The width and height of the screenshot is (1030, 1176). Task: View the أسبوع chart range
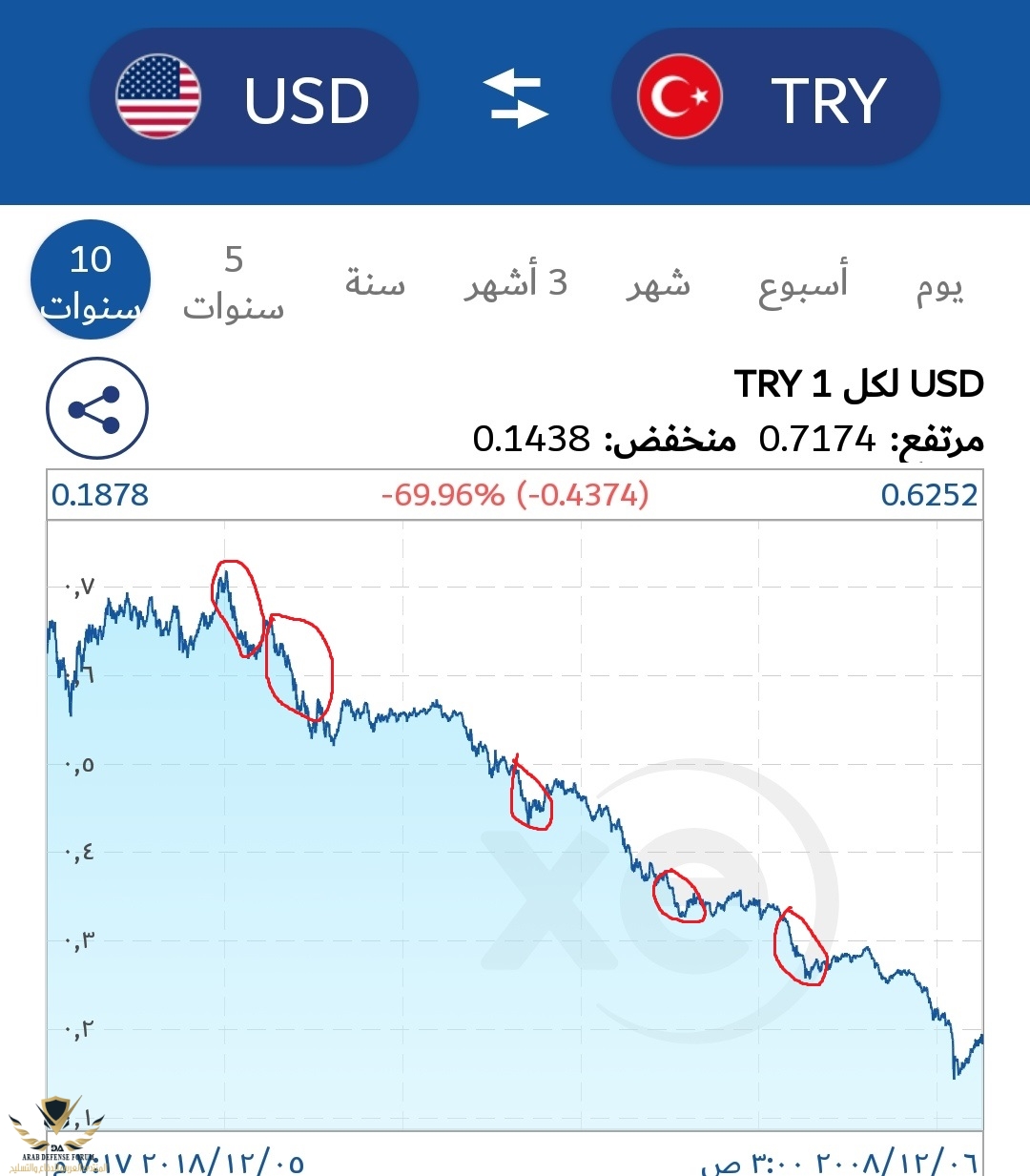click(x=803, y=283)
